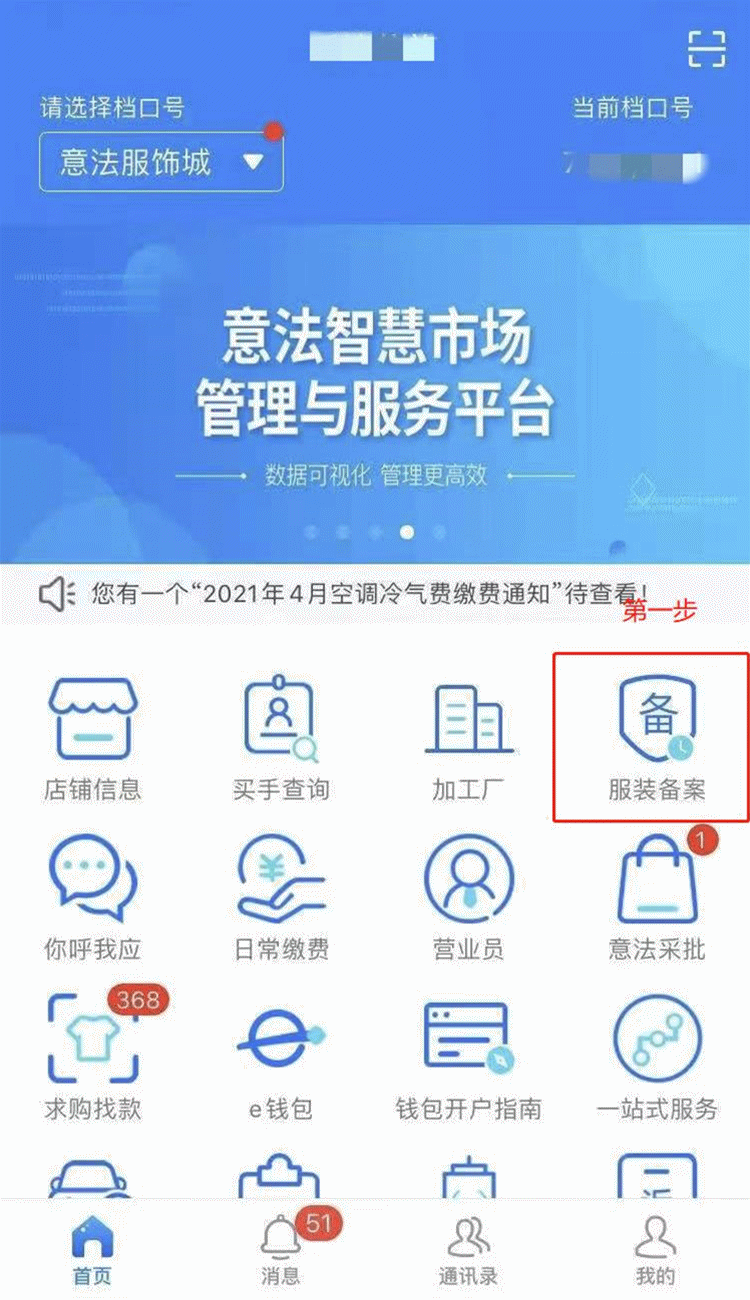Go to the 首页 tab
This screenshot has height=1300, width=750.
93,1251
